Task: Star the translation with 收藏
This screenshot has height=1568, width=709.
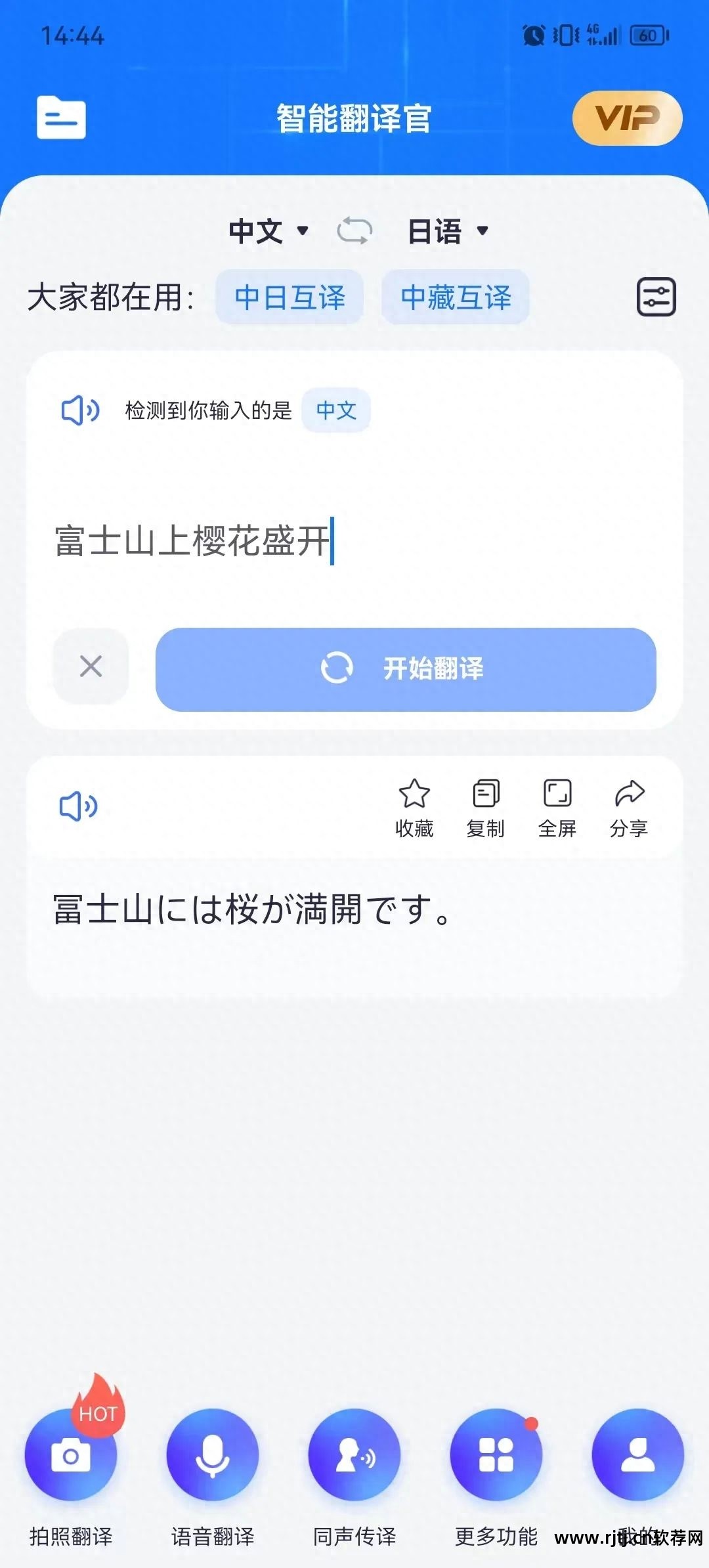Action: pos(415,804)
